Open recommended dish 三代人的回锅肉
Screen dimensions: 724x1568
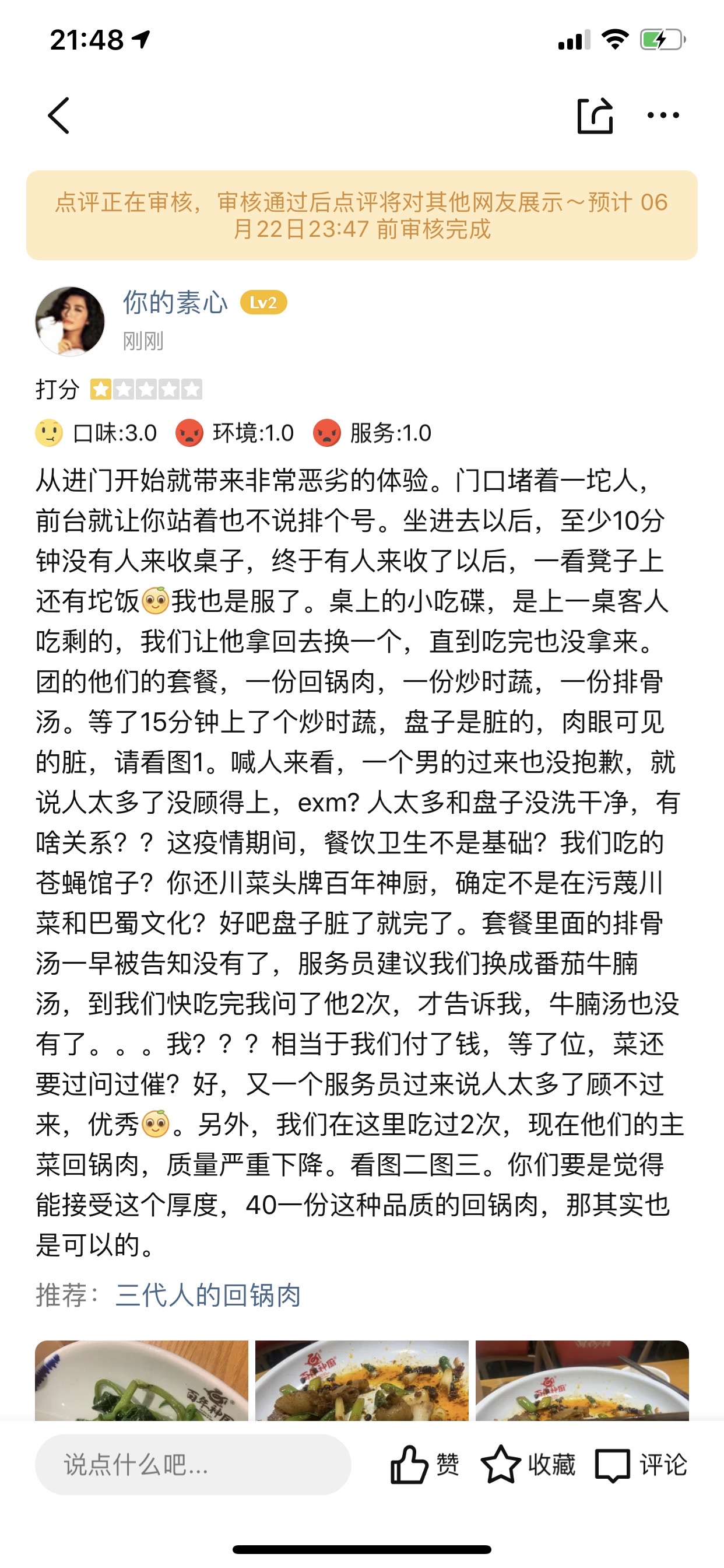pos(208,1296)
